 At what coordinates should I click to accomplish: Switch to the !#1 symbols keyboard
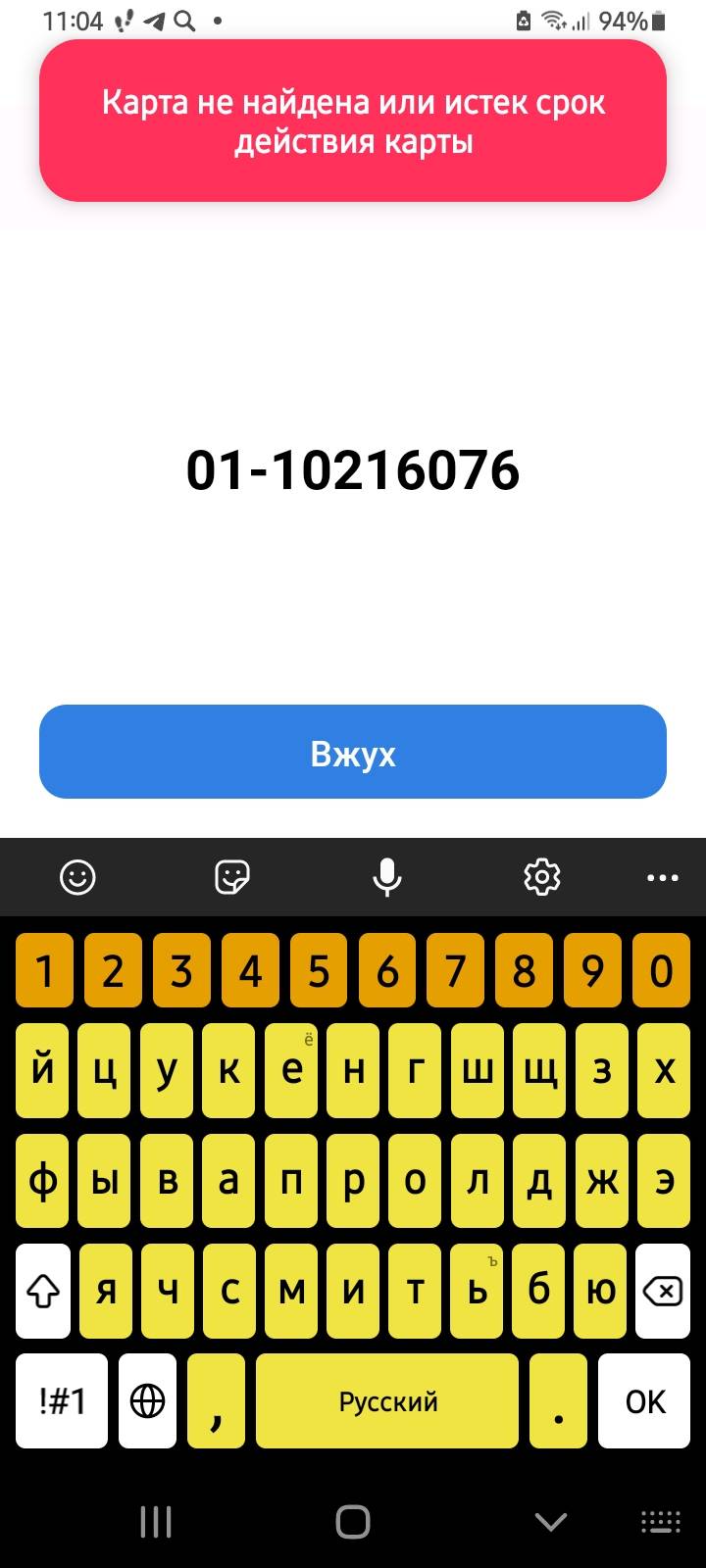(62, 1401)
